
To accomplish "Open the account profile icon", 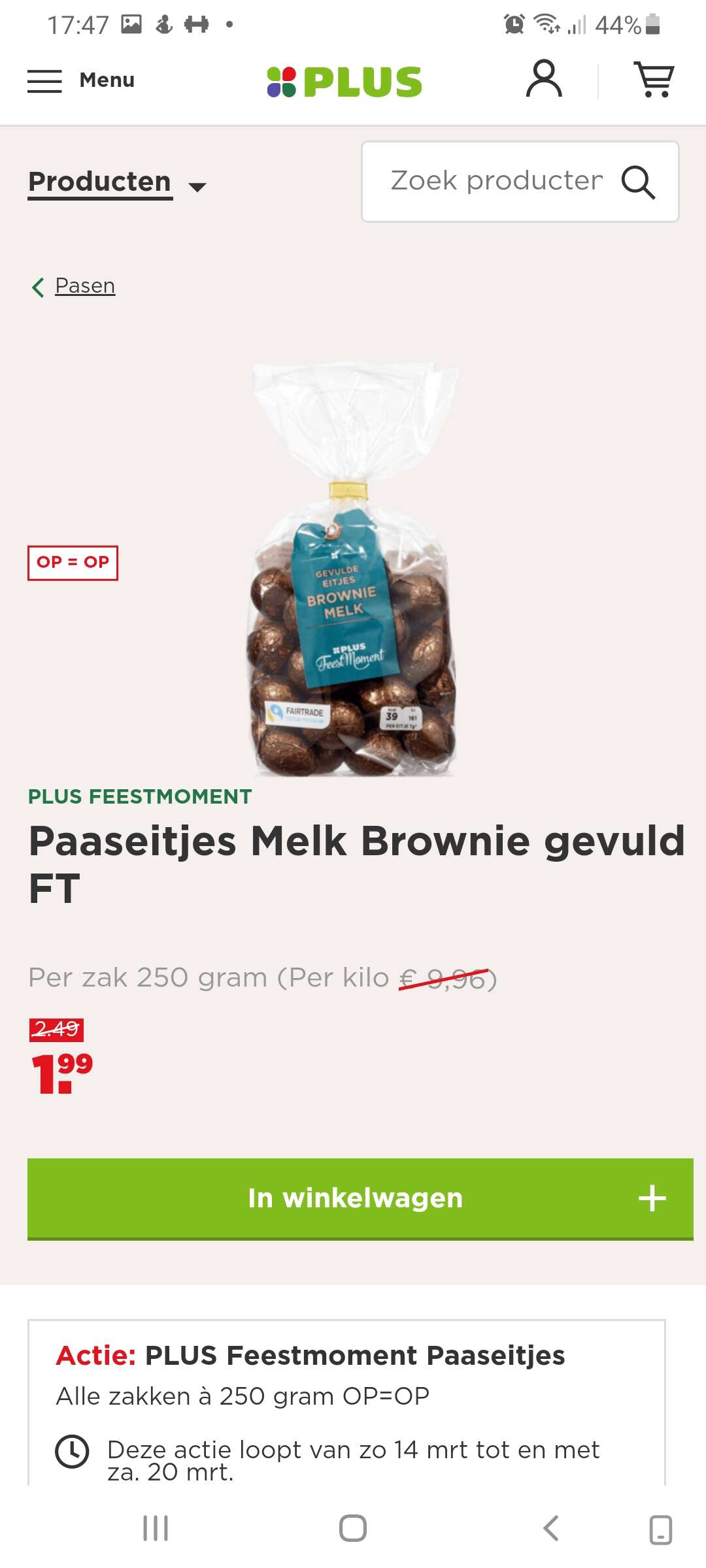I will click(544, 79).
